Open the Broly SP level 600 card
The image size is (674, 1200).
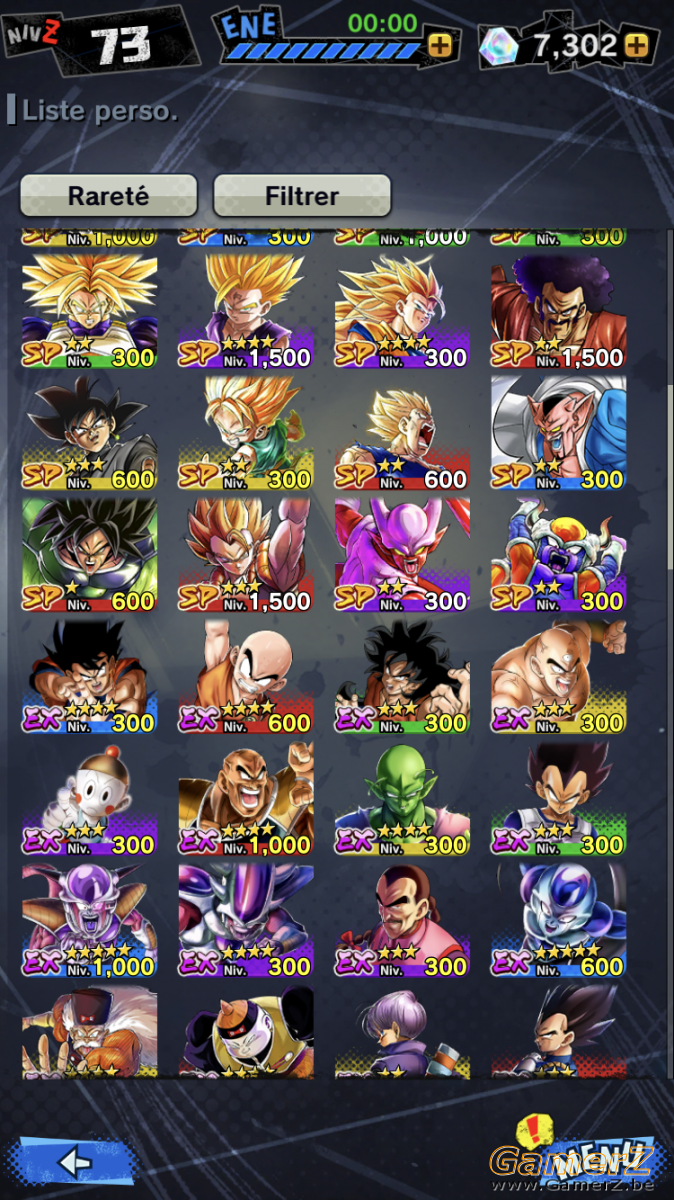(x=90, y=554)
